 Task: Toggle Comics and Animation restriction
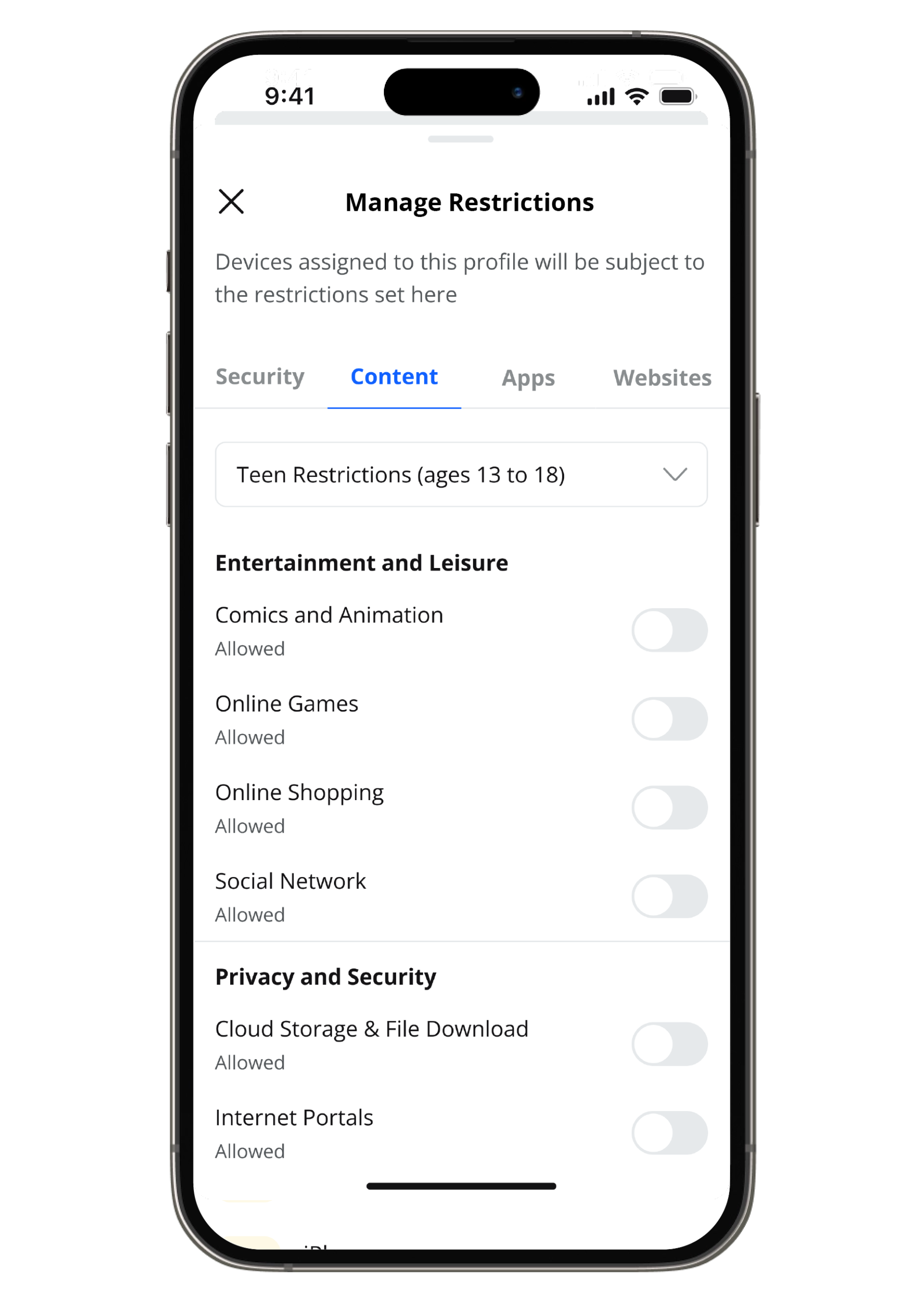tap(669, 630)
